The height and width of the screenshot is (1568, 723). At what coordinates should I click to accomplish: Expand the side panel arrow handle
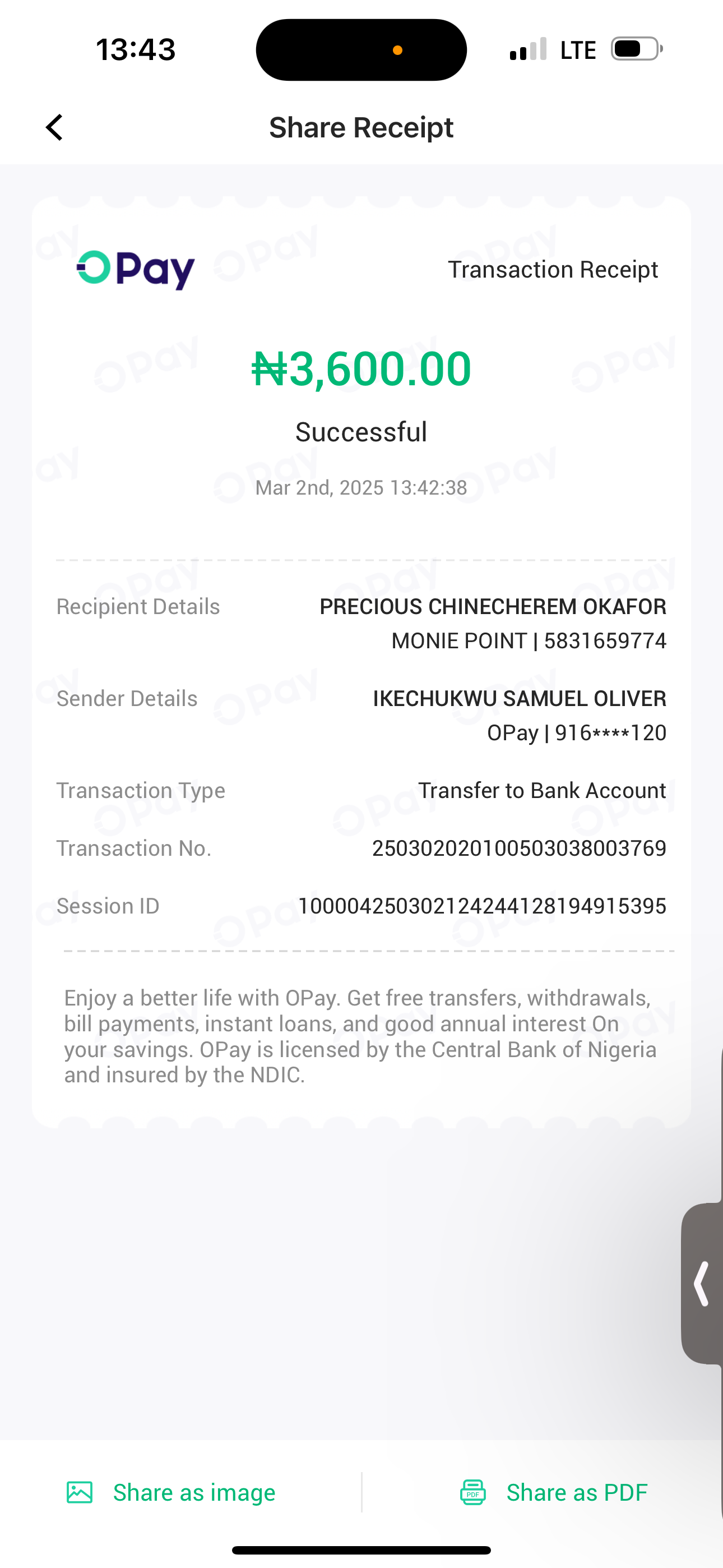click(702, 1284)
